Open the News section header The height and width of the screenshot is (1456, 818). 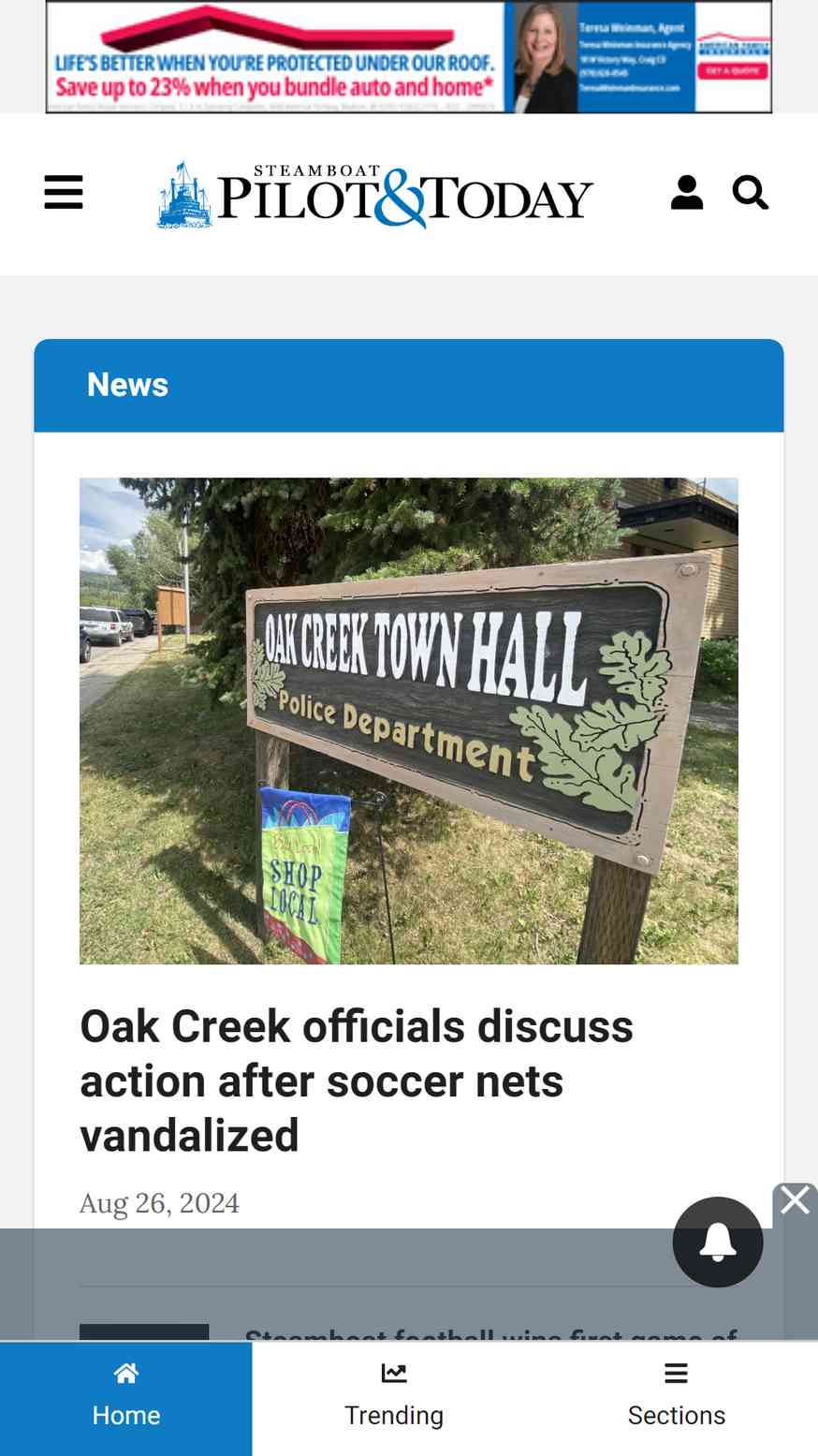128,385
